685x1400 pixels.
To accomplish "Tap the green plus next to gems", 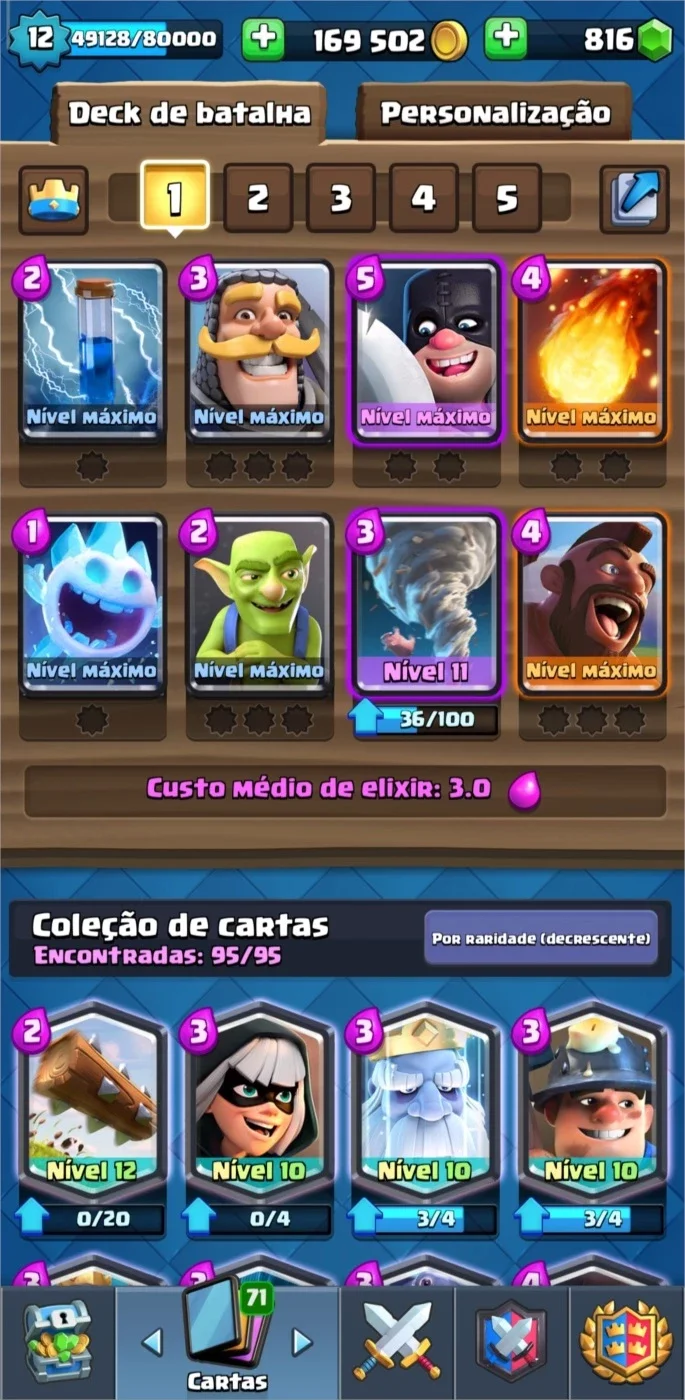I will (506, 39).
